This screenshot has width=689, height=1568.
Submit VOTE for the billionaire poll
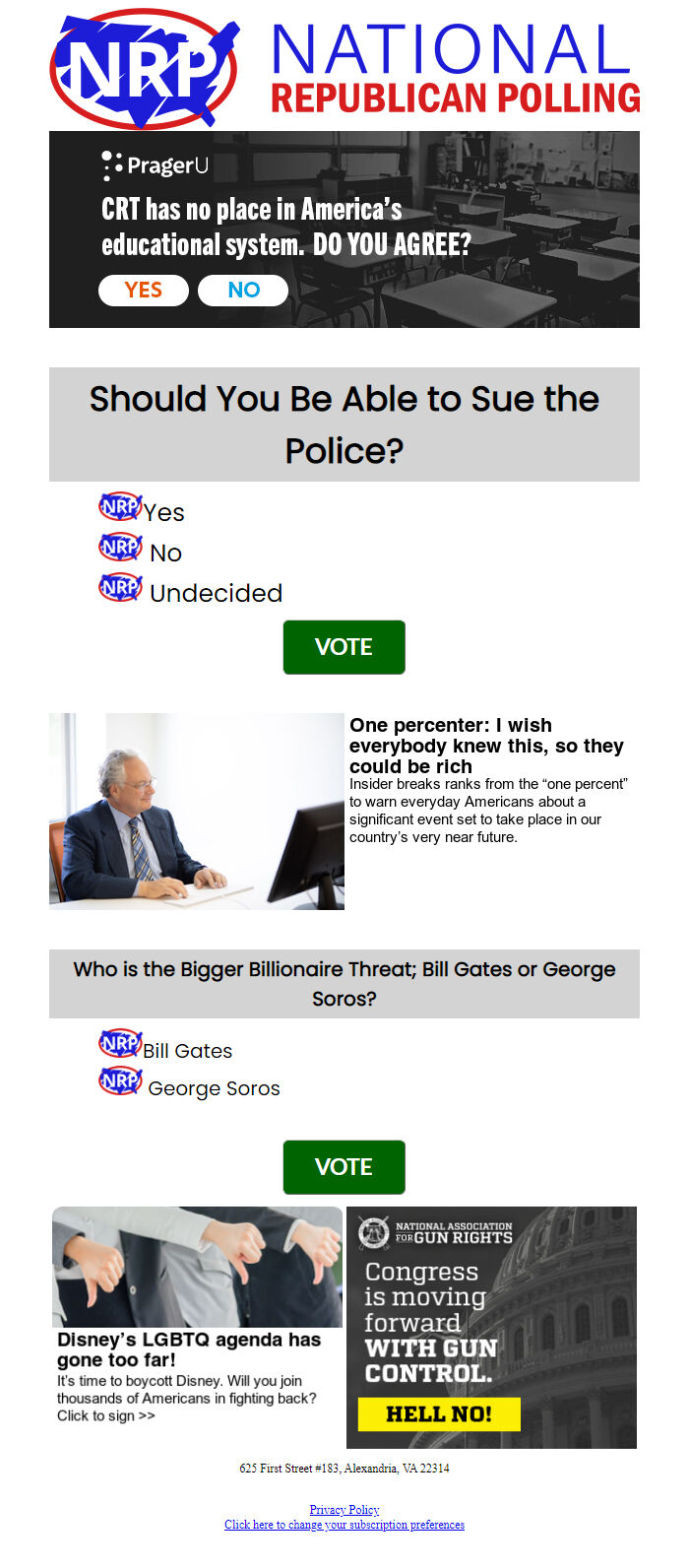click(x=344, y=1167)
